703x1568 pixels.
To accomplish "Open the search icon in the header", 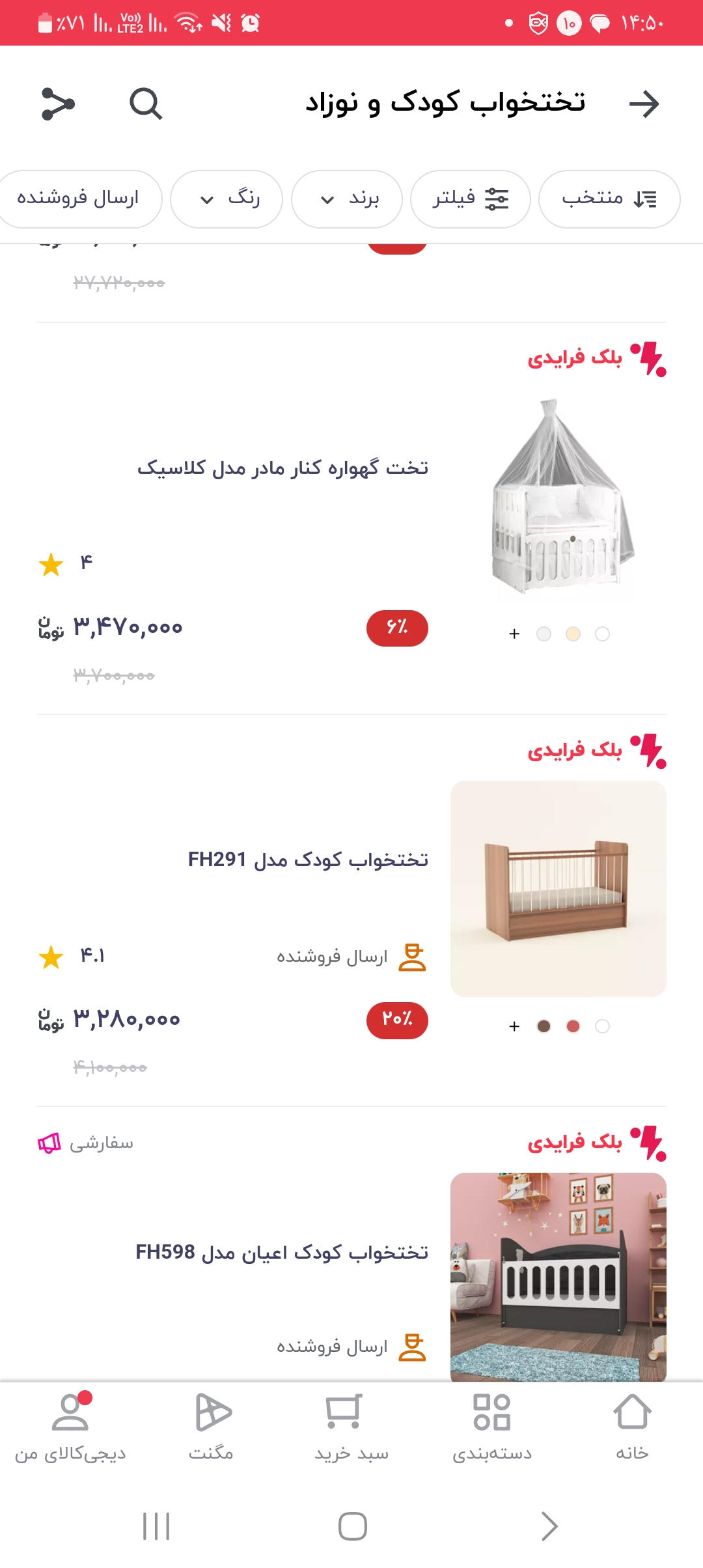I will pos(146,104).
